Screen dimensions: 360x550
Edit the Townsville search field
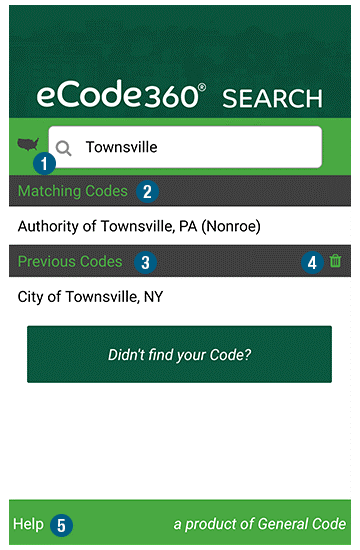point(185,147)
